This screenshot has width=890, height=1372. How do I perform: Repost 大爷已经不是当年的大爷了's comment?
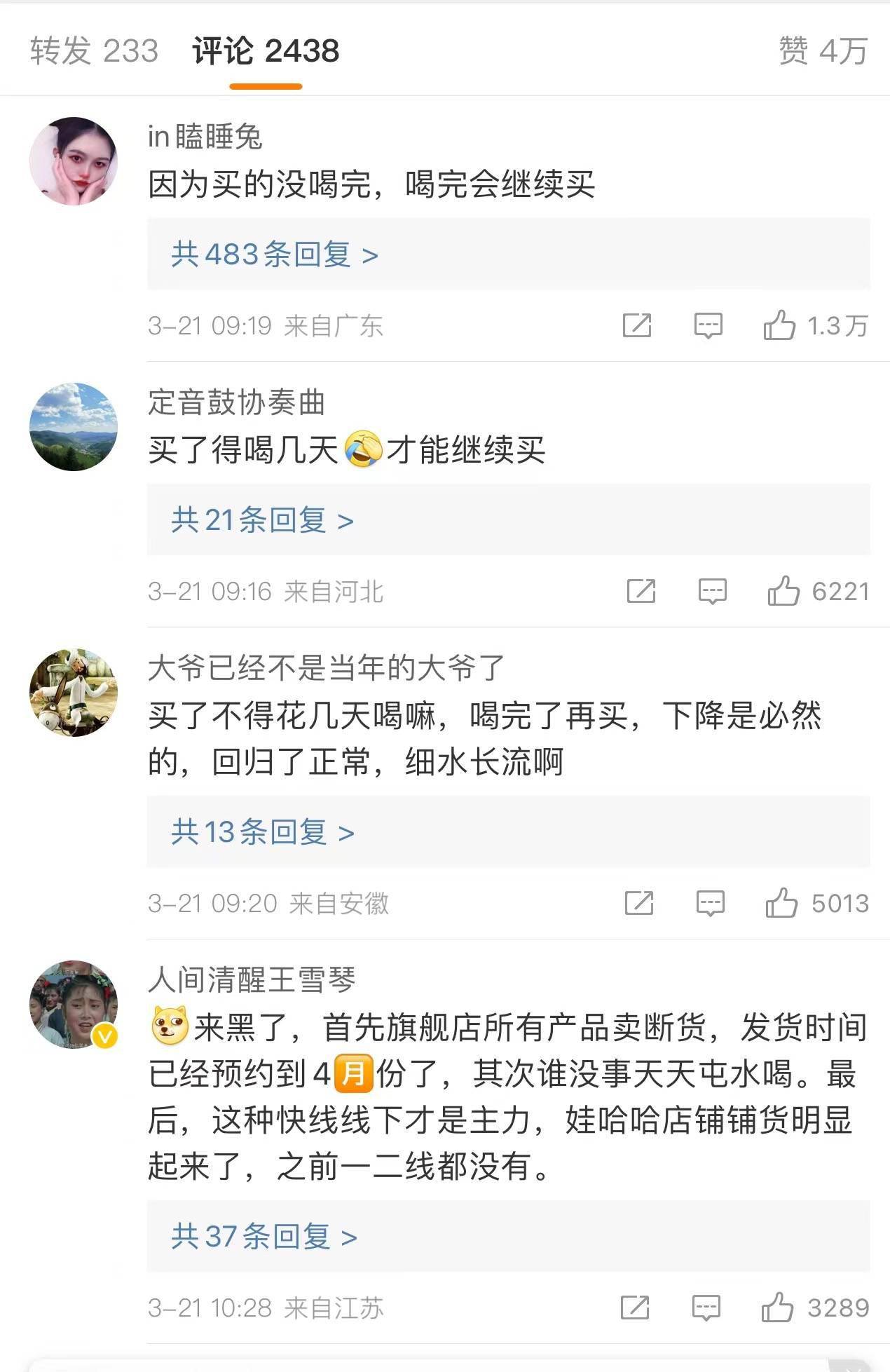pyautogui.click(x=638, y=903)
